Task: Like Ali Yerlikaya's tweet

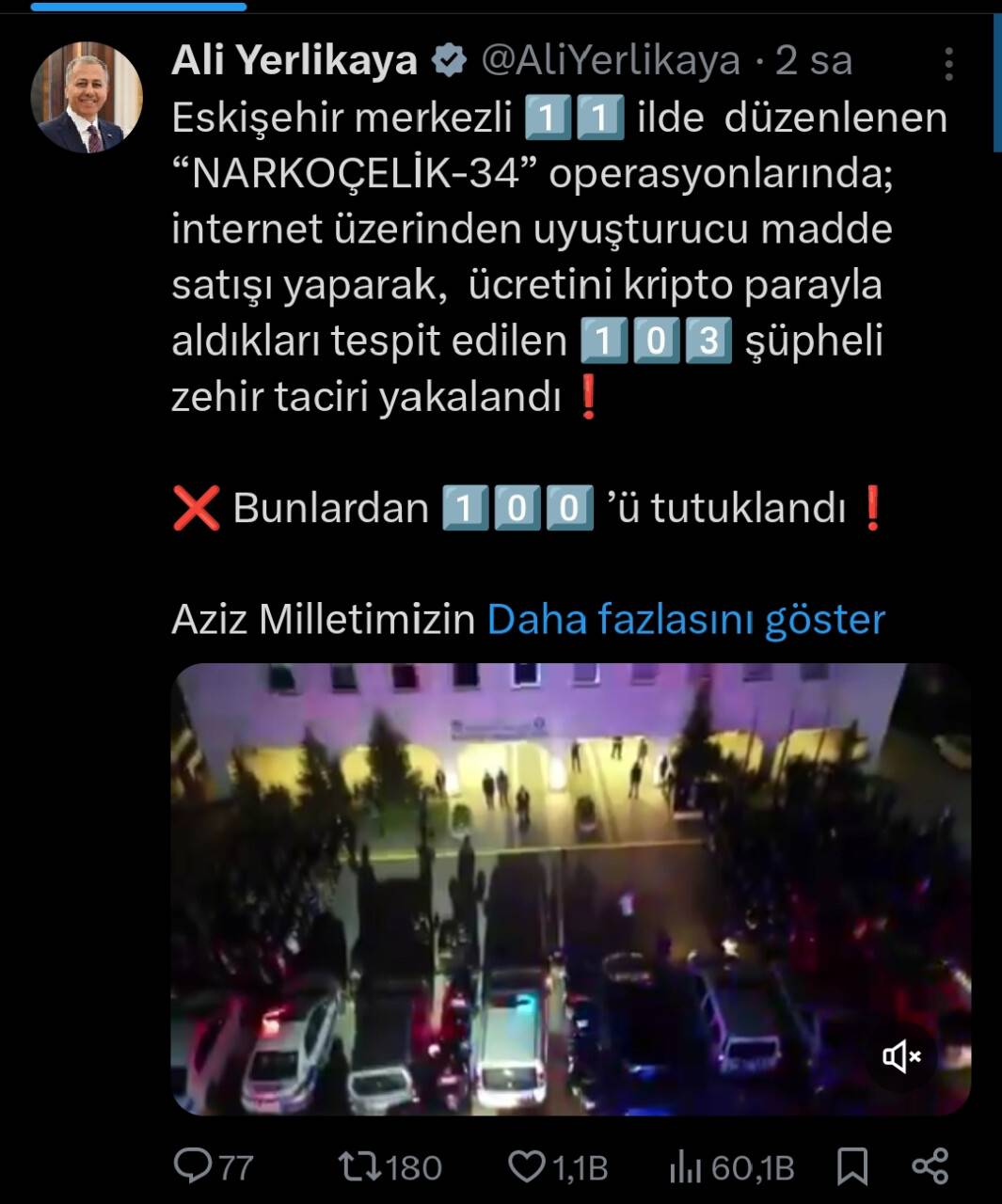Action: point(527,1167)
